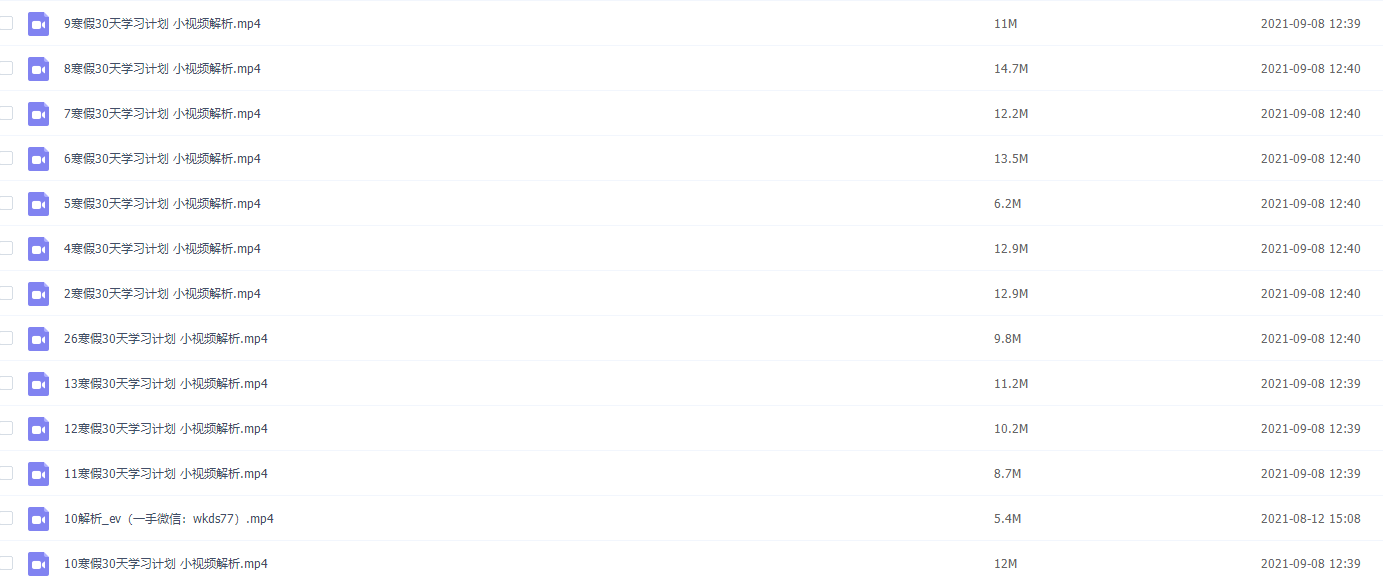Select the 10解析_ev file checkbox

point(6,518)
